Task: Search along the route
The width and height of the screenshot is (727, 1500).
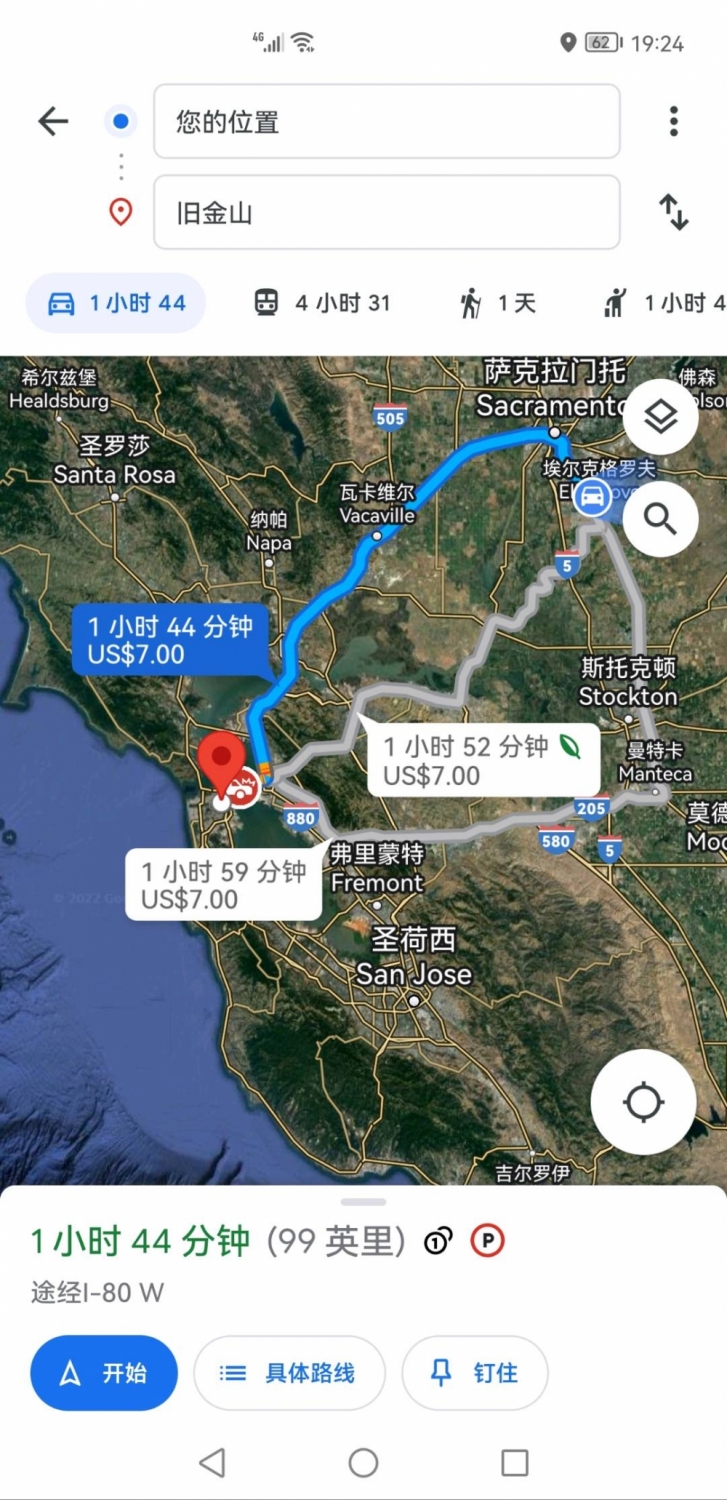Action: 660,519
